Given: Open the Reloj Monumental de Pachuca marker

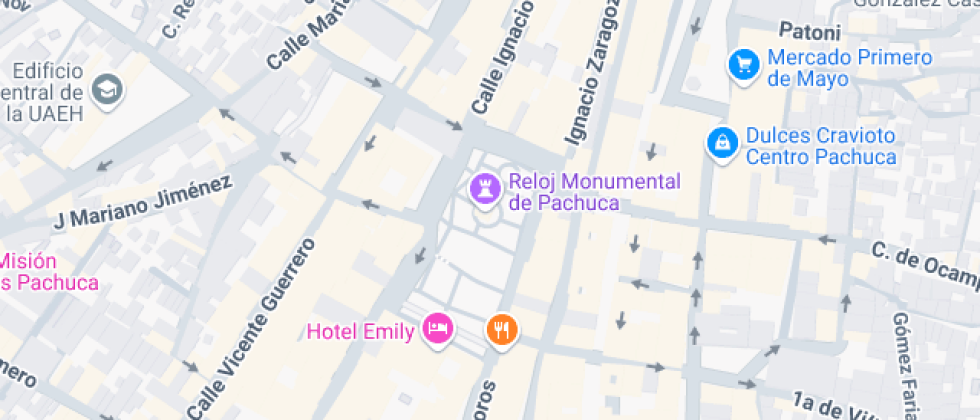Looking at the screenshot, I should point(486,189).
